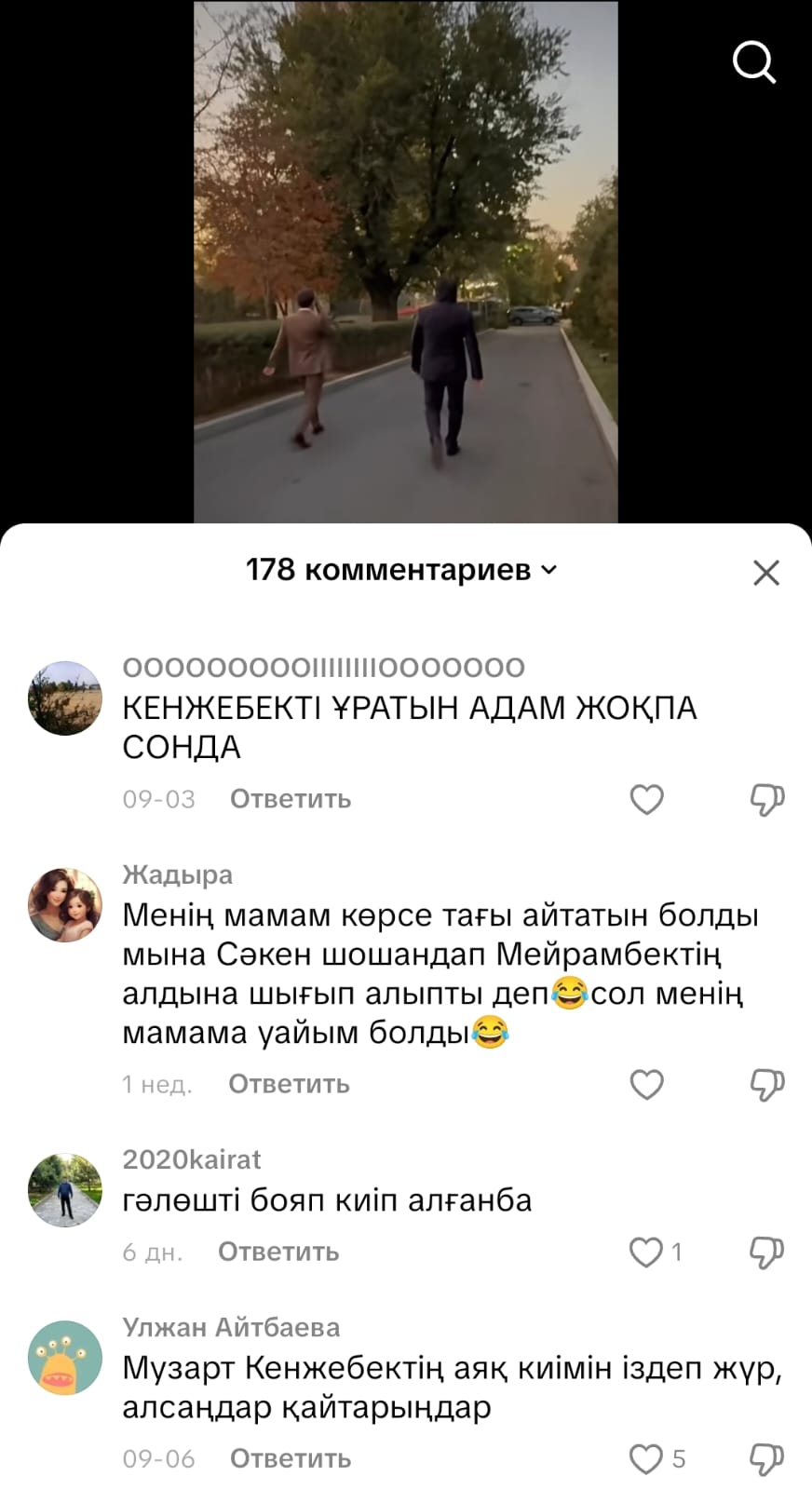
Task: Dislike Жадыра's comment
Action: [766, 1085]
